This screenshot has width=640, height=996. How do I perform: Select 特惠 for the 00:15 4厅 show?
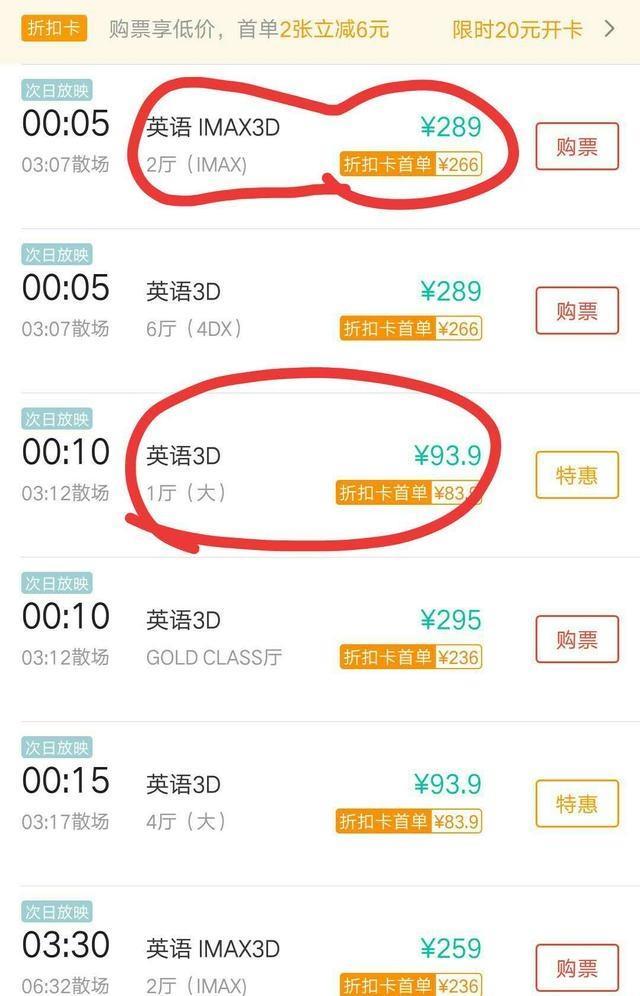577,803
